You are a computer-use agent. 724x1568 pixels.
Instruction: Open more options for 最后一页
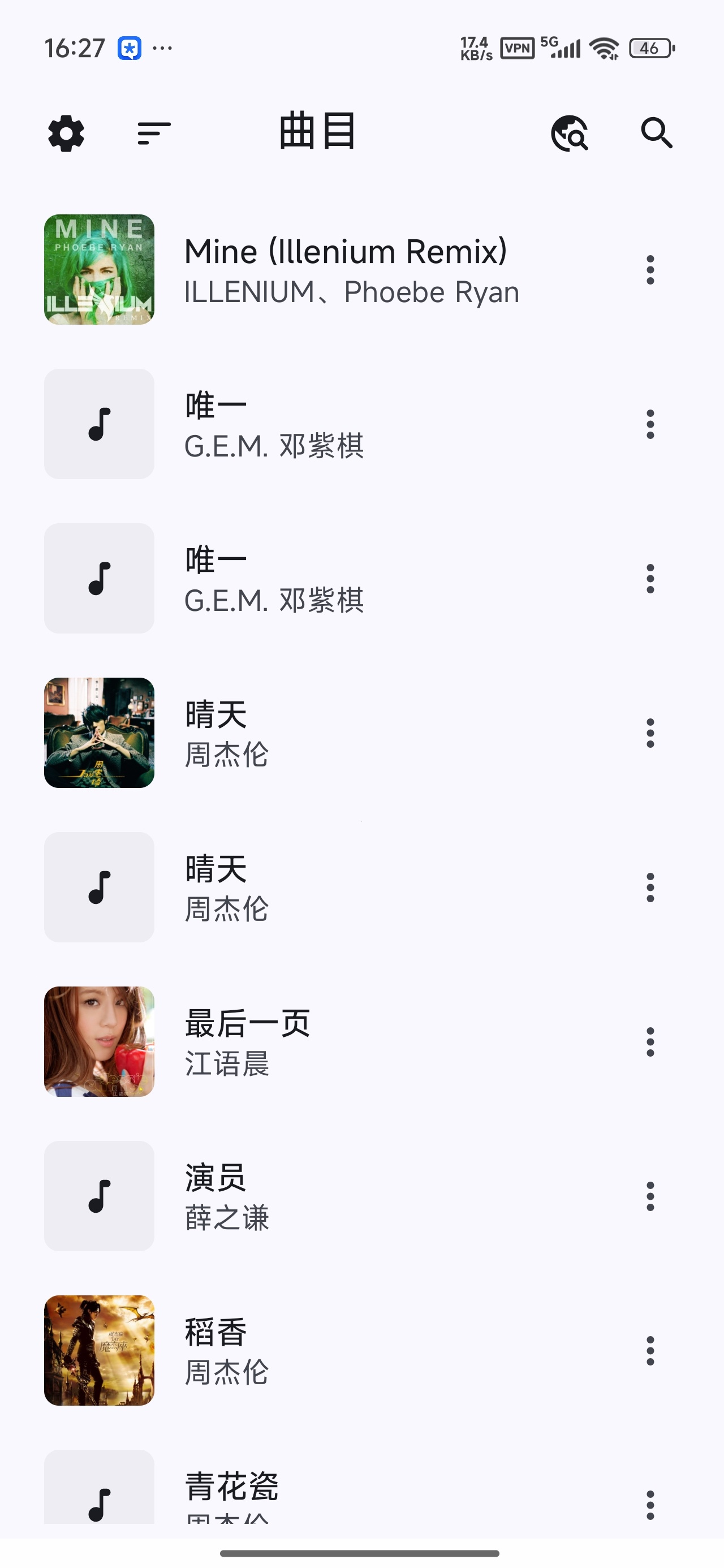[650, 1041]
